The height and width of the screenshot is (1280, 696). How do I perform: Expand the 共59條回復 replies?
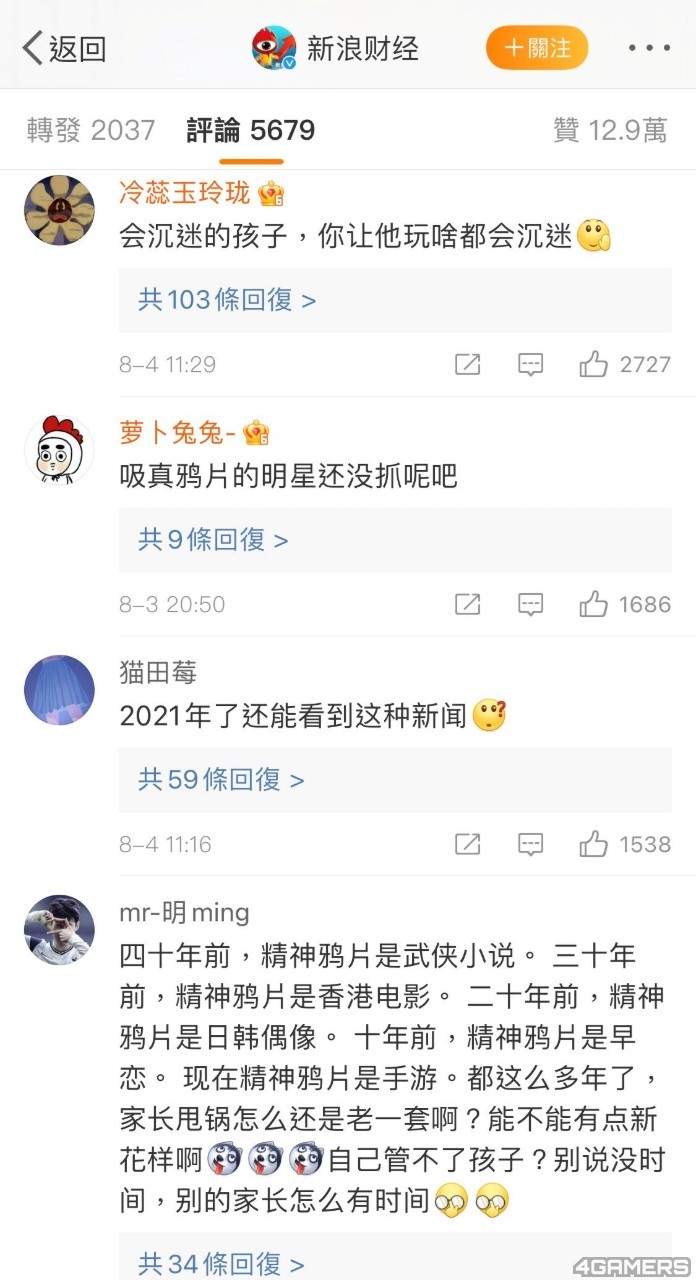pyautogui.click(x=221, y=780)
